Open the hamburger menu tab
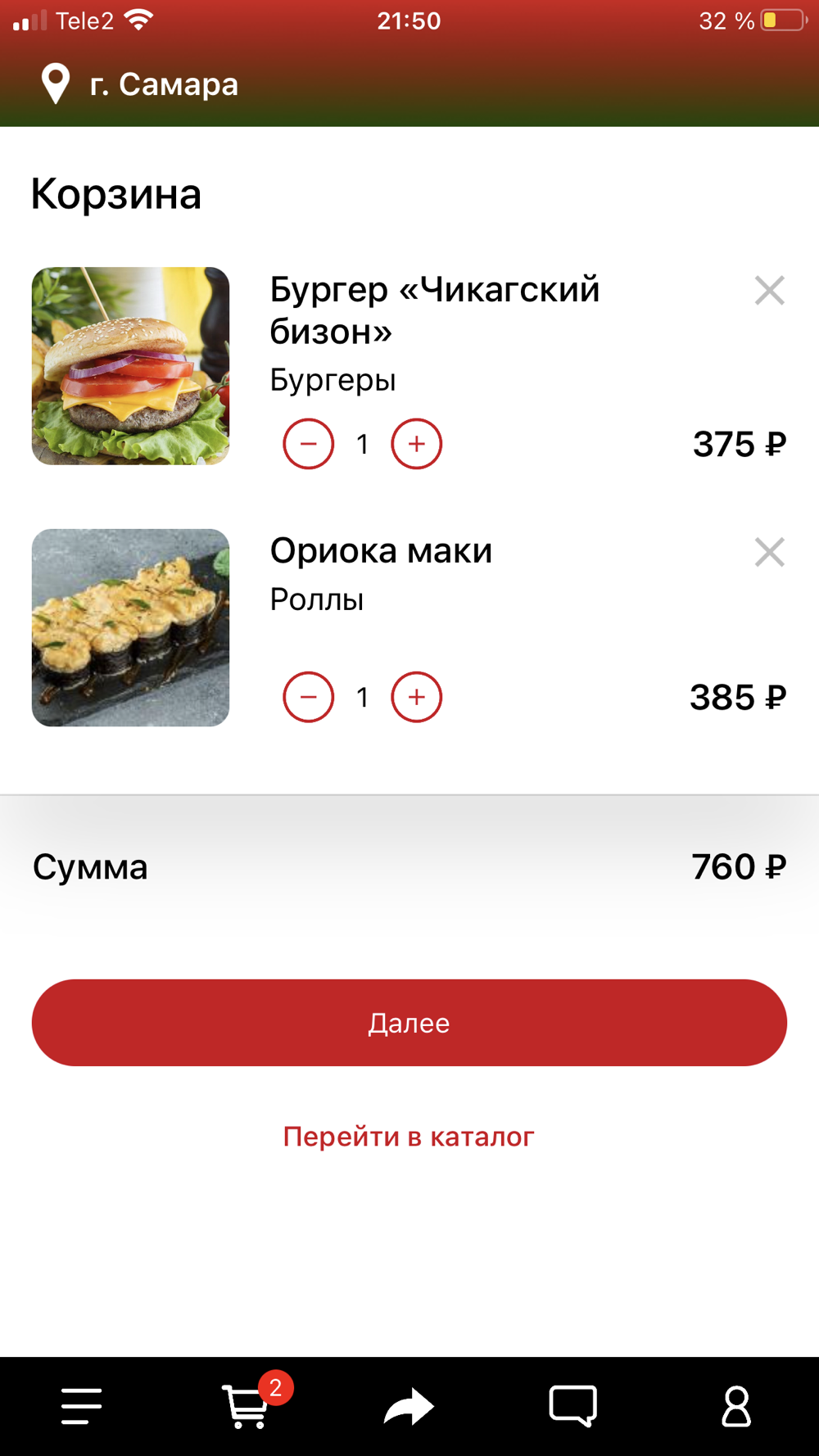 (82, 1406)
